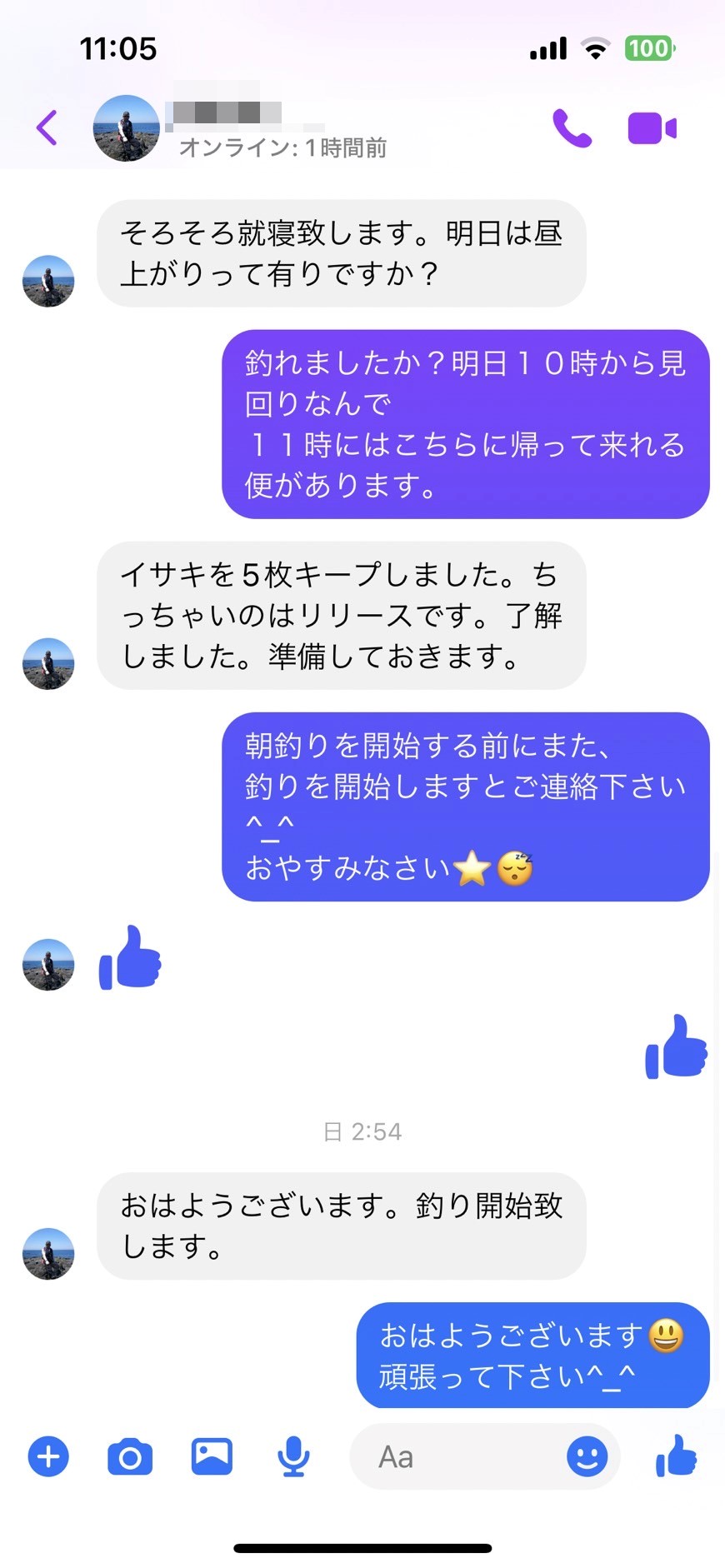The height and width of the screenshot is (1568, 725).
Task: Open the camera to take a photo
Action: point(130,1456)
